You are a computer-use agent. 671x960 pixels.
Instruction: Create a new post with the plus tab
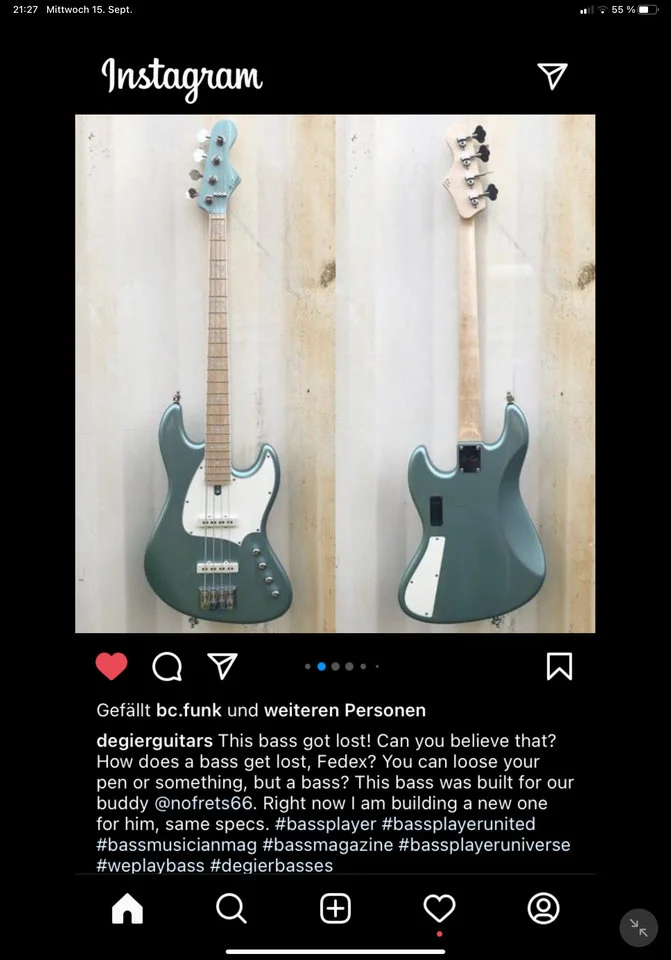coord(335,908)
